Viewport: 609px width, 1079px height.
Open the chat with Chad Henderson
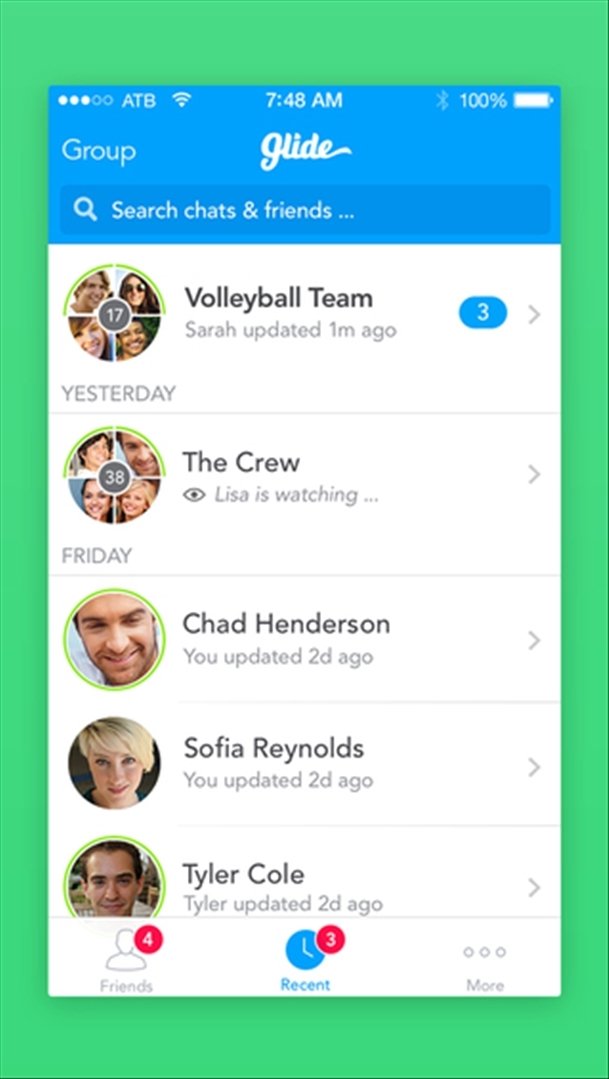304,640
